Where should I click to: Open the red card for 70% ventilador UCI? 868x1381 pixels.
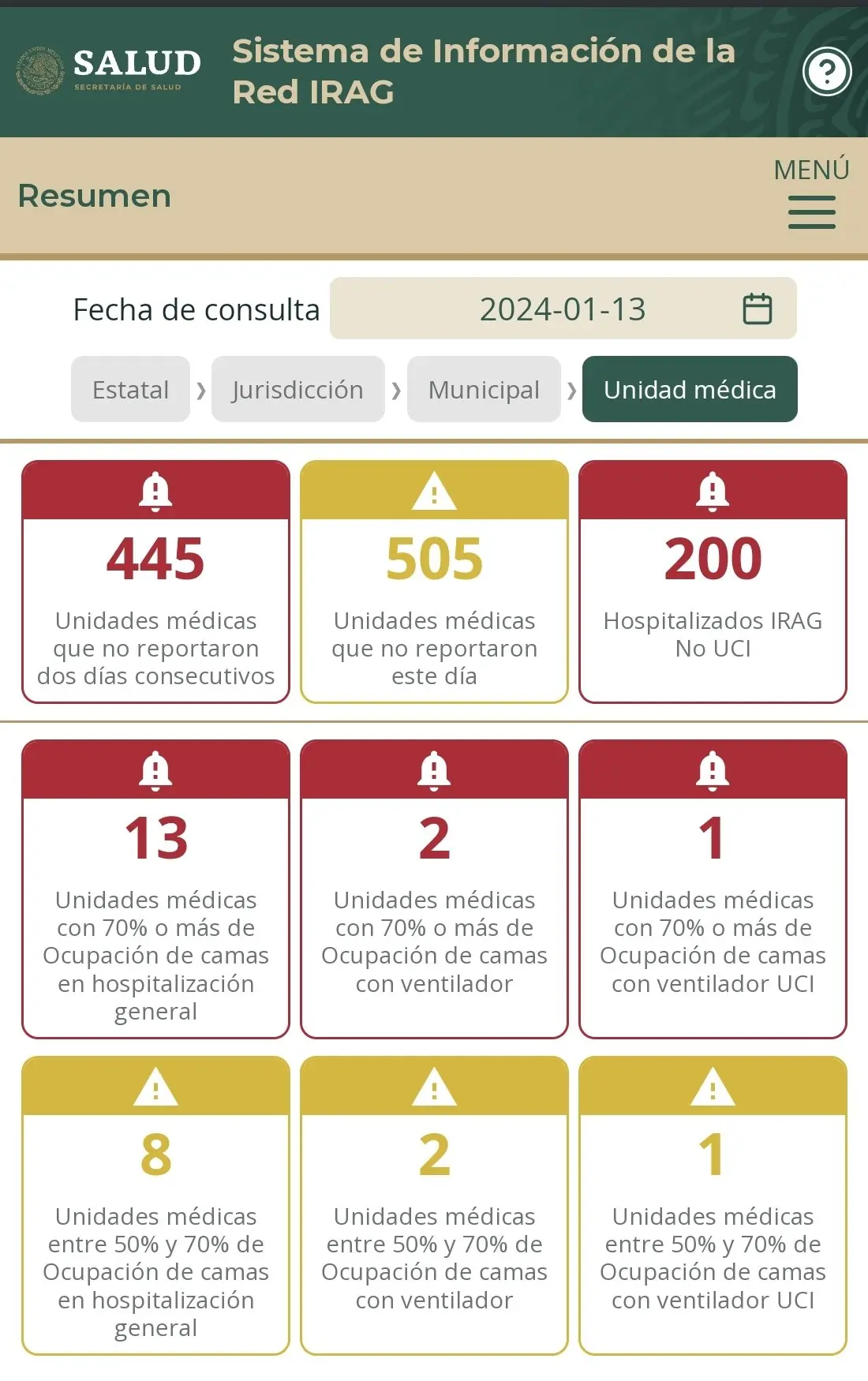pos(713,889)
